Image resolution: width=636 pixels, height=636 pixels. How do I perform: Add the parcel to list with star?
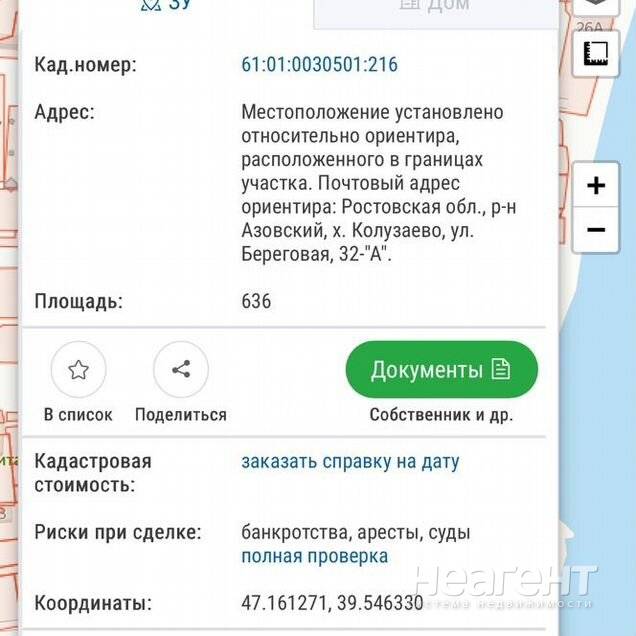[78, 369]
